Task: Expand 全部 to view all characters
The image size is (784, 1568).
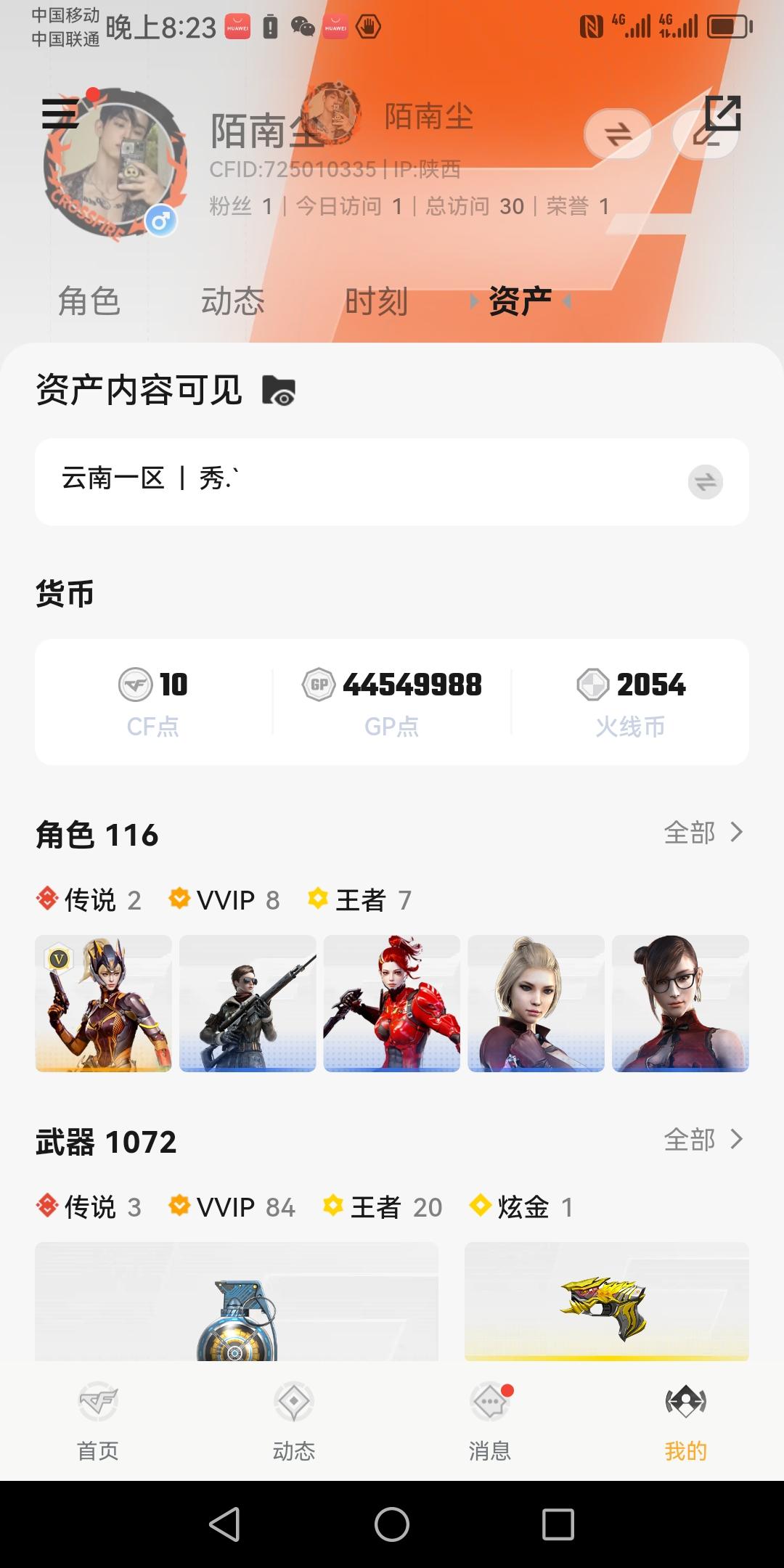Action: [x=703, y=833]
